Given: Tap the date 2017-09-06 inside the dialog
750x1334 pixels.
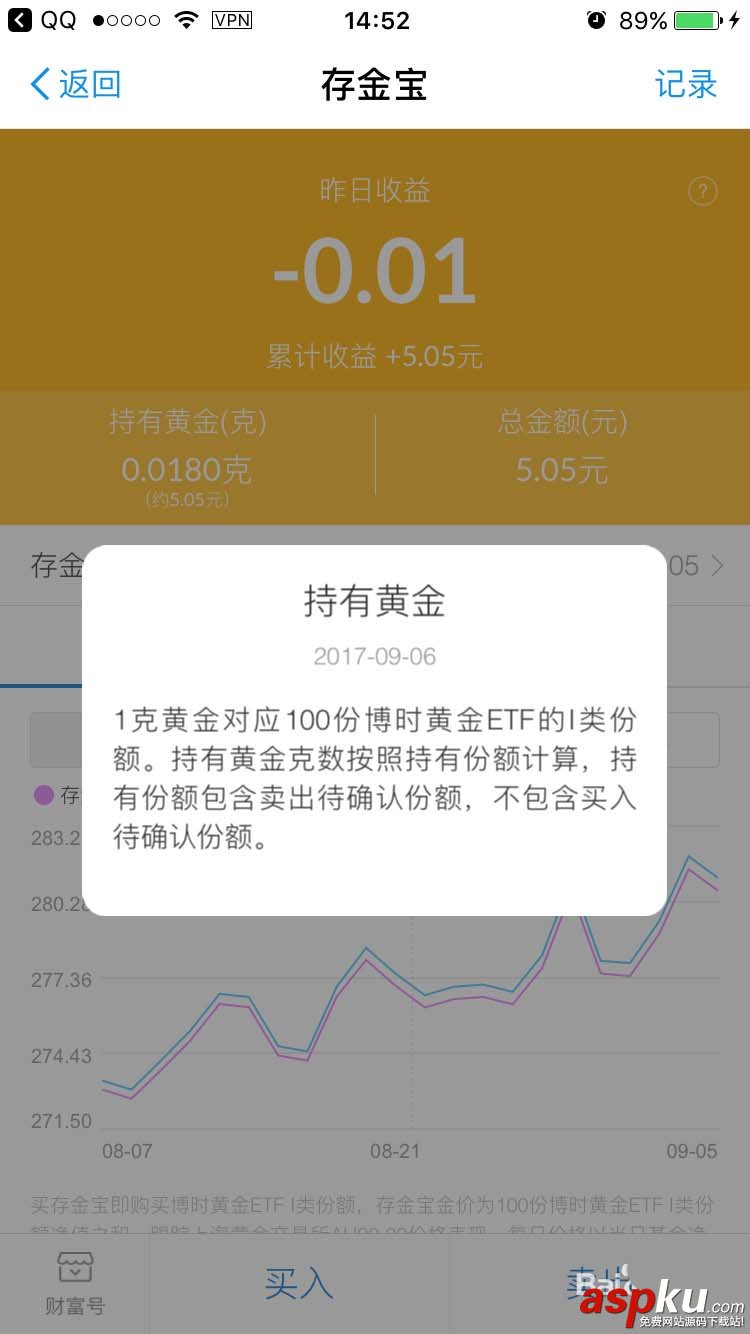Looking at the screenshot, I should tap(375, 656).
